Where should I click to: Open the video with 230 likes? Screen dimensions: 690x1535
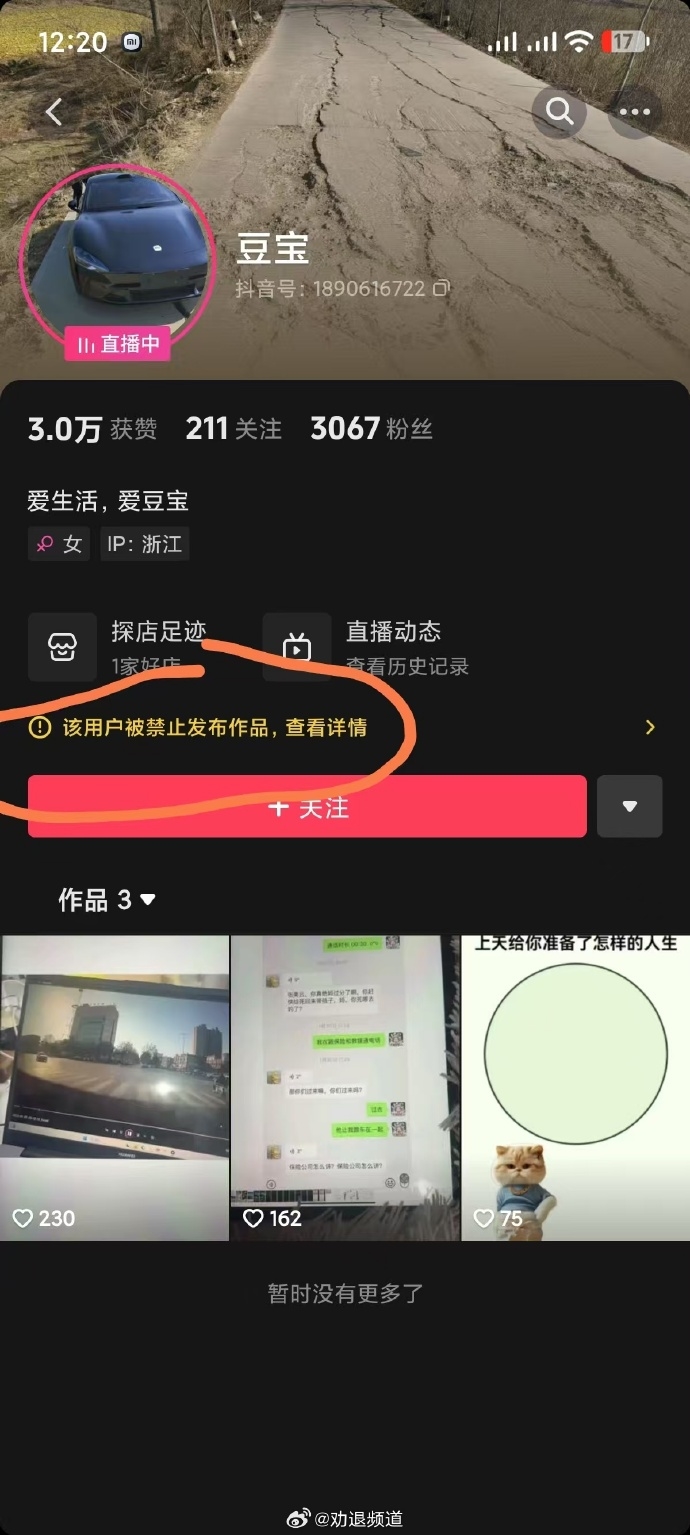tap(114, 1087)
